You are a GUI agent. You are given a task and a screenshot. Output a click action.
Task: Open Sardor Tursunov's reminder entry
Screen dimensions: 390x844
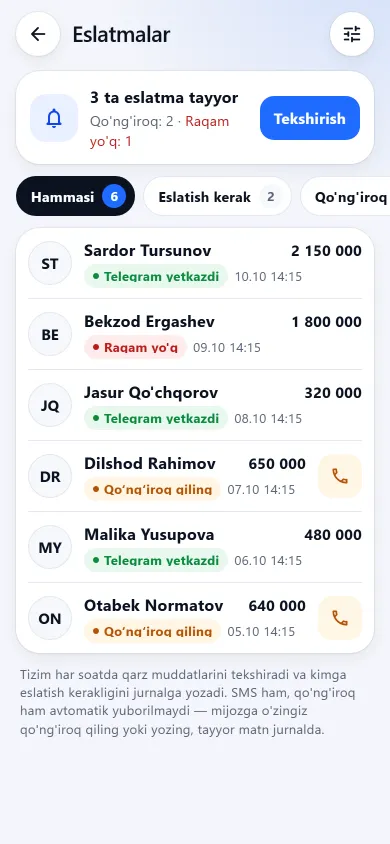tap(195, 263)
